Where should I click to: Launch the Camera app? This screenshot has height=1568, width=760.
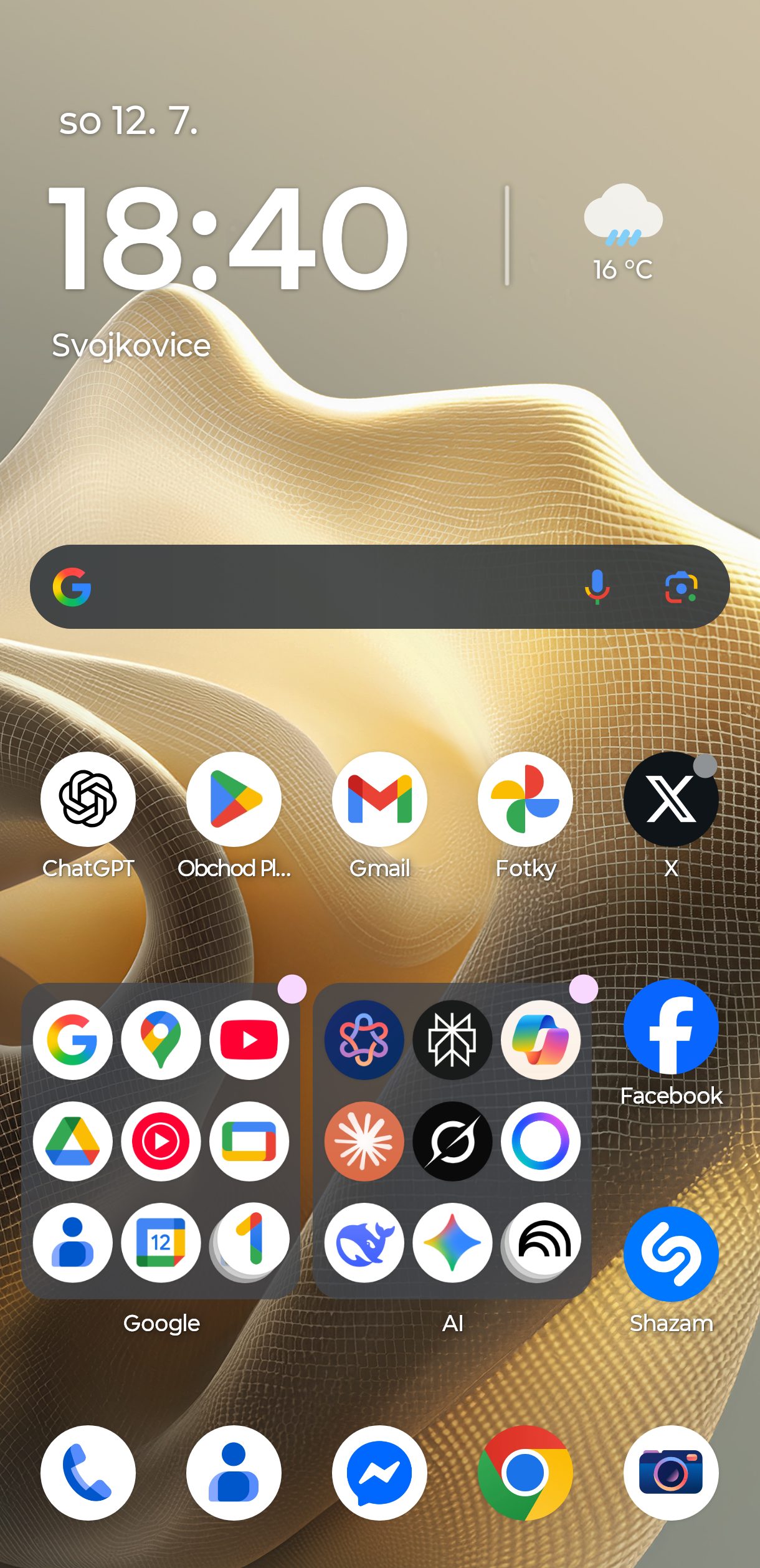pyautogui.click(x=671, y=1473)
